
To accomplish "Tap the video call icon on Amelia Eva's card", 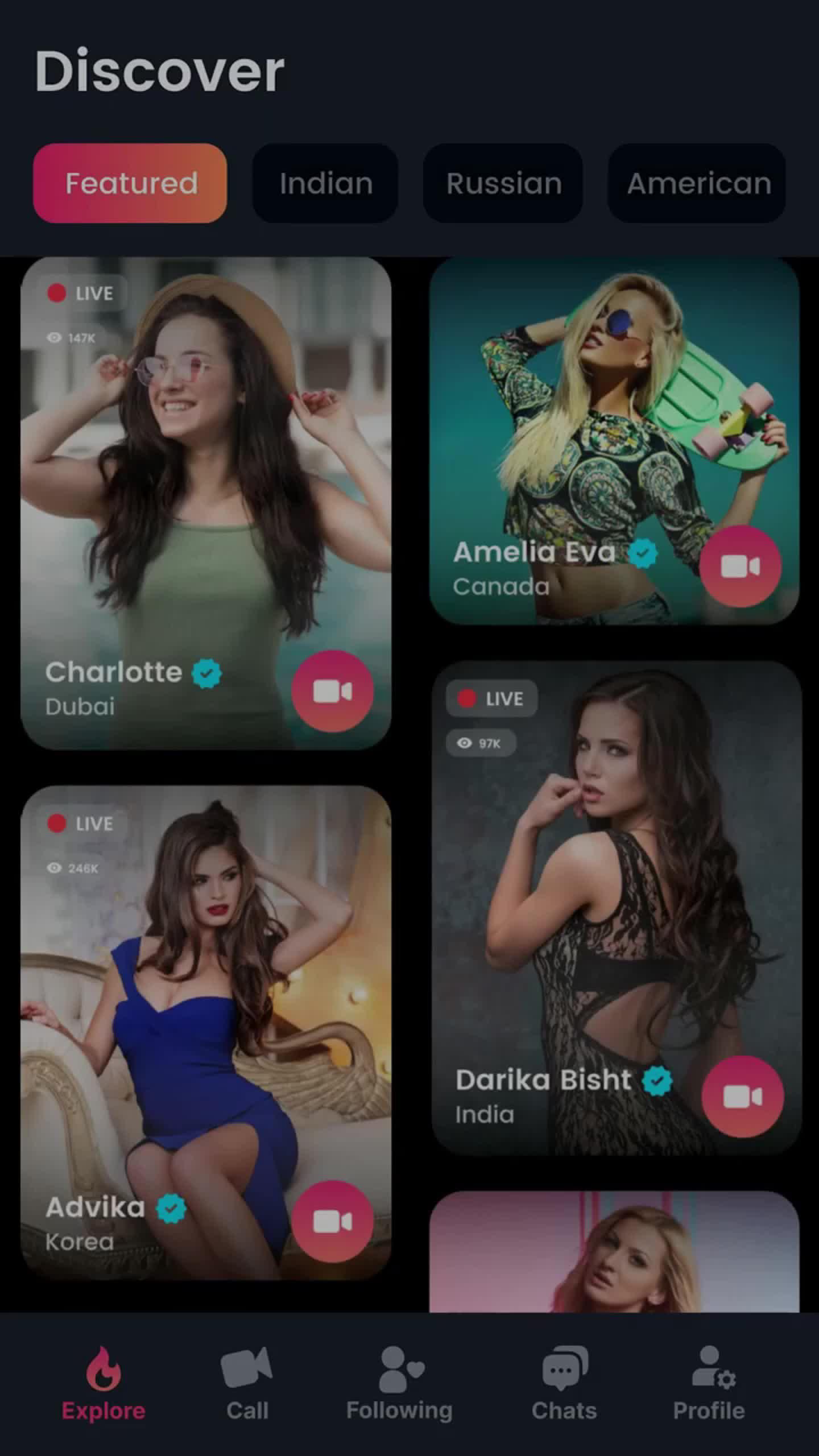I will pyautogui.click(x=740, y=565).
